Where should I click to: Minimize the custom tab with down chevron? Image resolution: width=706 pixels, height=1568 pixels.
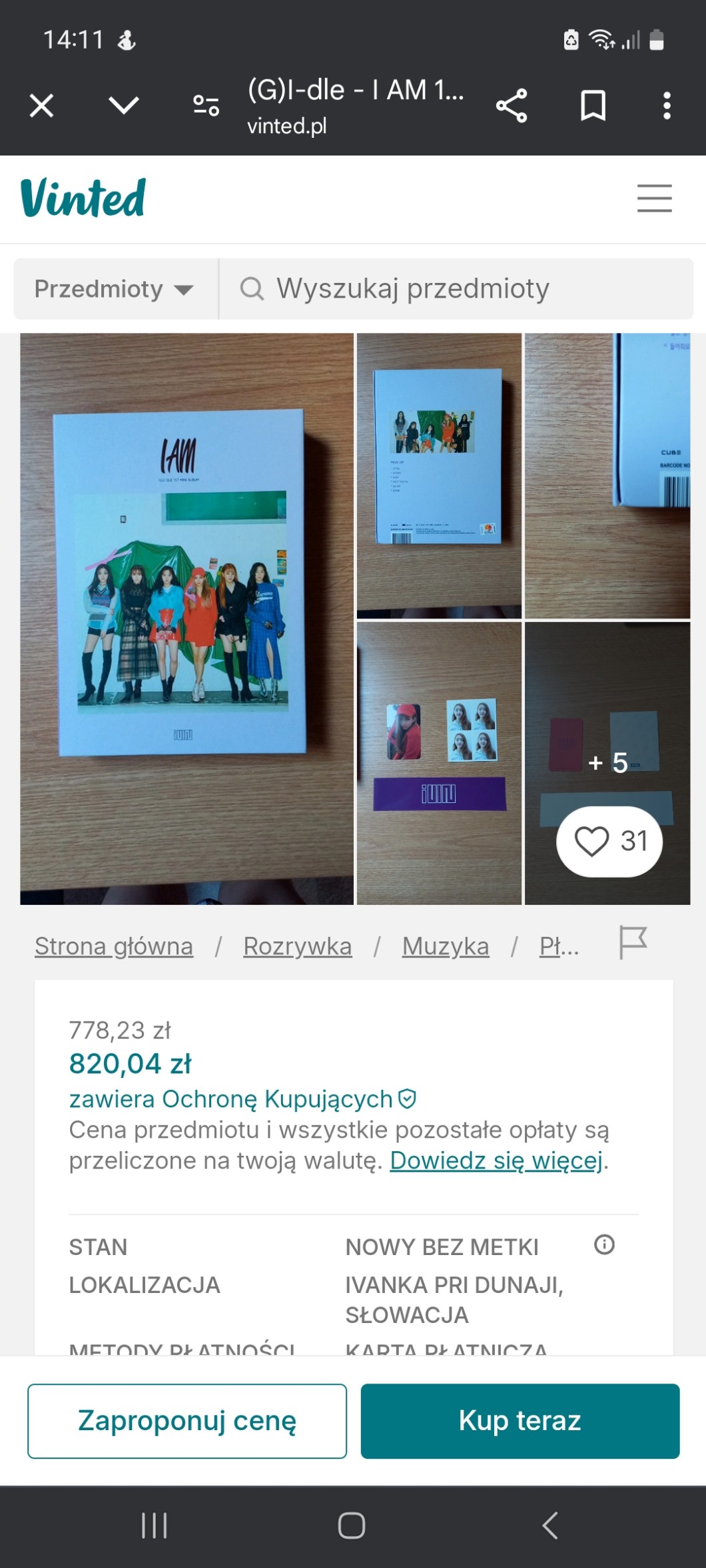pyautogui.click(x=123, y=105)
